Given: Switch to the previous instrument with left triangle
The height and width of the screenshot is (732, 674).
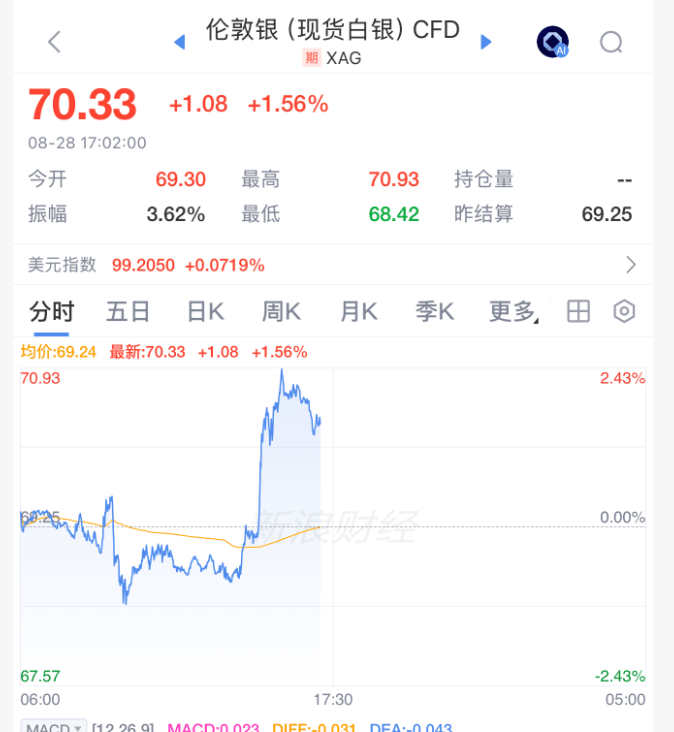Looking at the screenshot, I should click(x=179, y=42).
